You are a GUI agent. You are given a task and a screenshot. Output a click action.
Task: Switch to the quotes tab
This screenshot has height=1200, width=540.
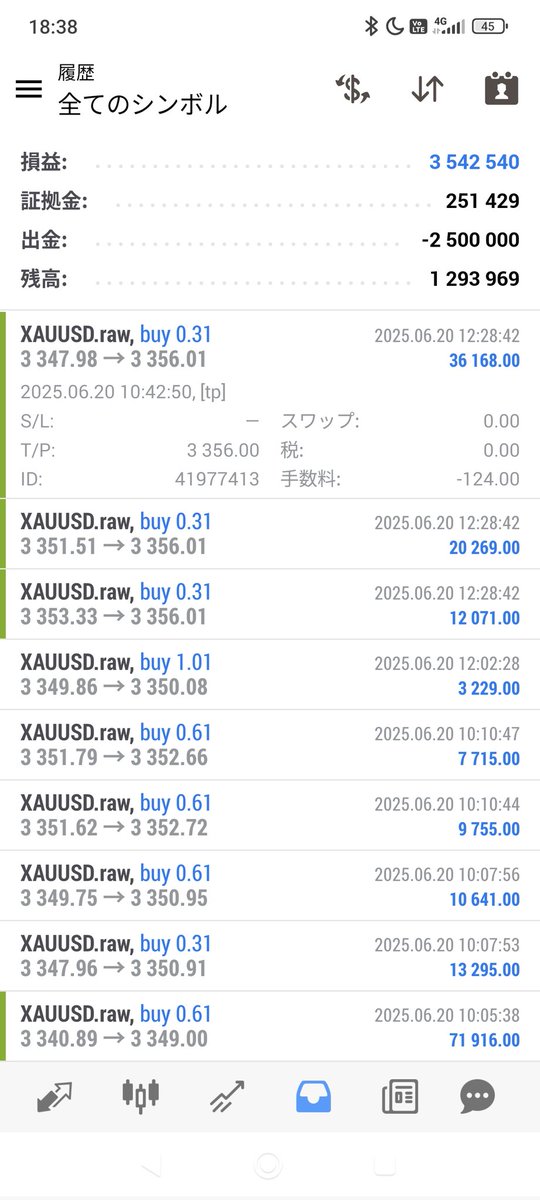point(54,1097)
